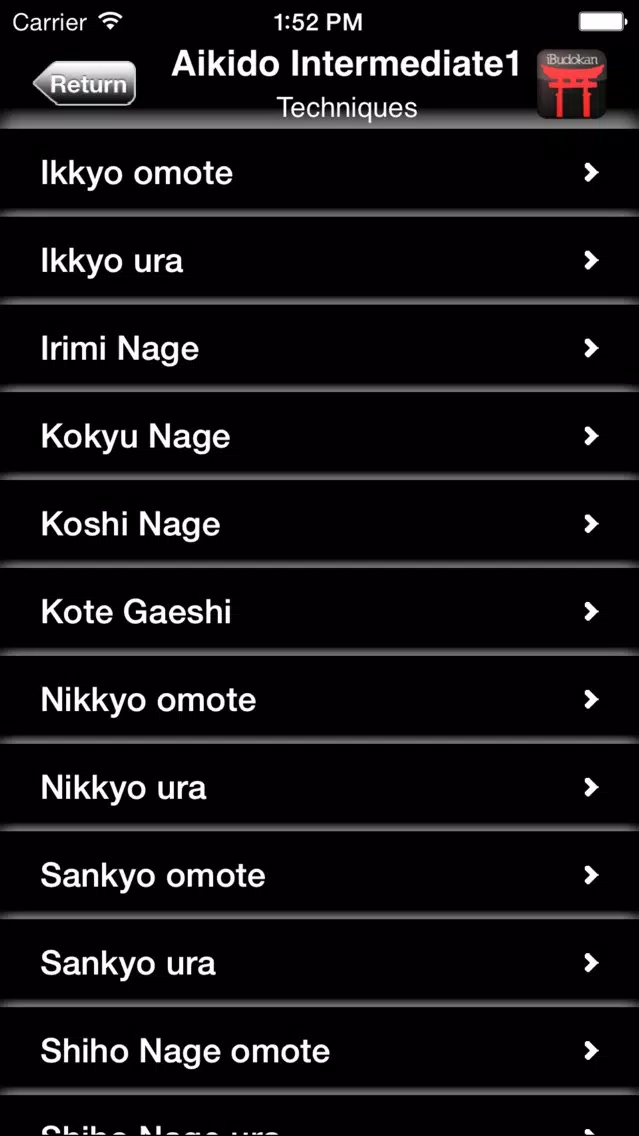Tap the Sankyo ura row
This screenshot has height=1136, width=639.
pyautogui.click(x=320, y=963)
